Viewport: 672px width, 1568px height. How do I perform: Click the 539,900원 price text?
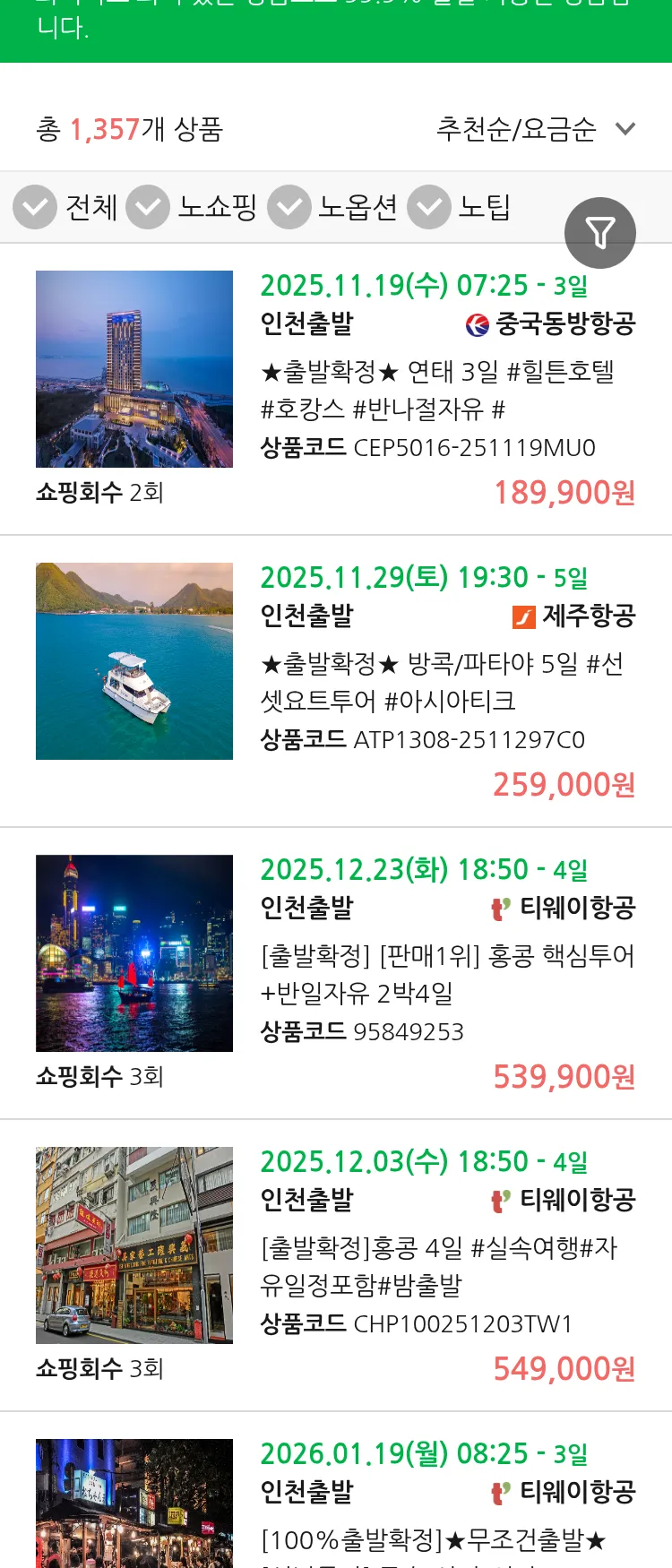[x=564, y=1077]
